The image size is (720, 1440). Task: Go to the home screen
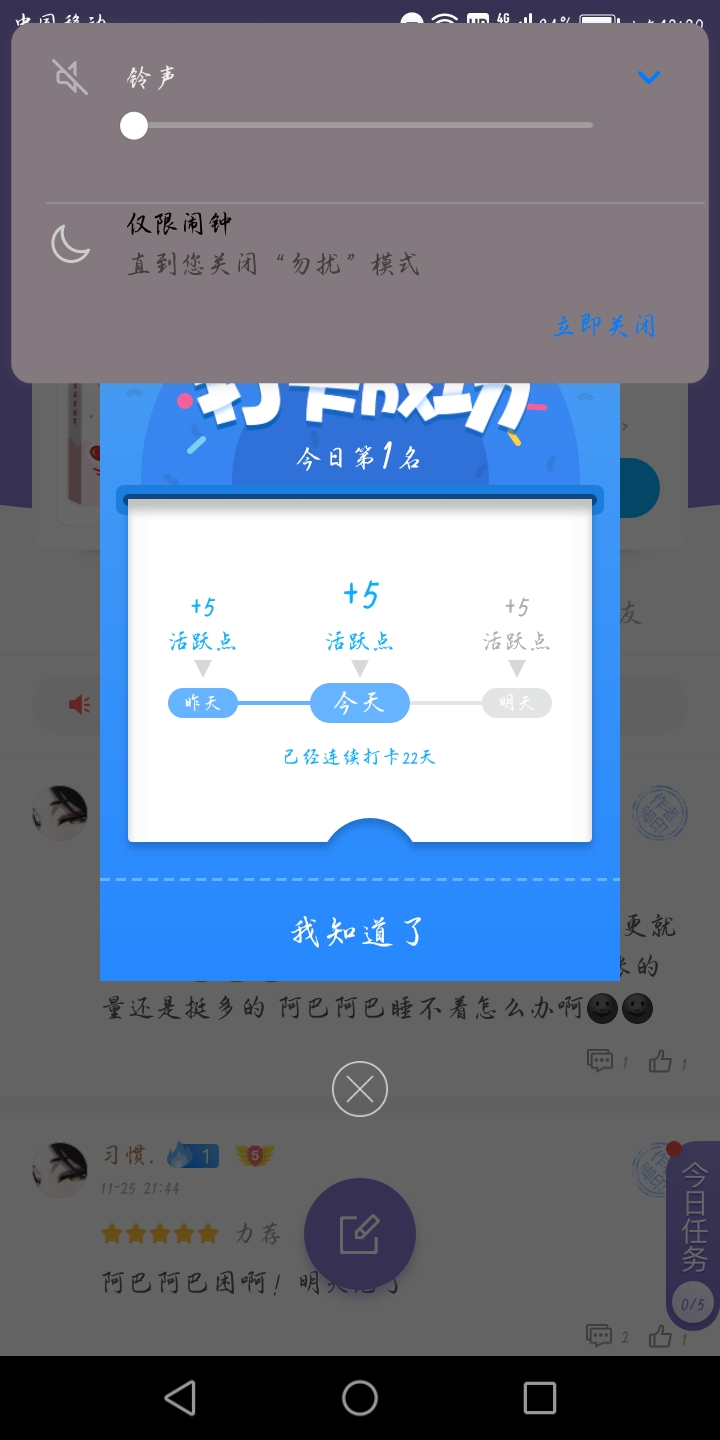360,1398
